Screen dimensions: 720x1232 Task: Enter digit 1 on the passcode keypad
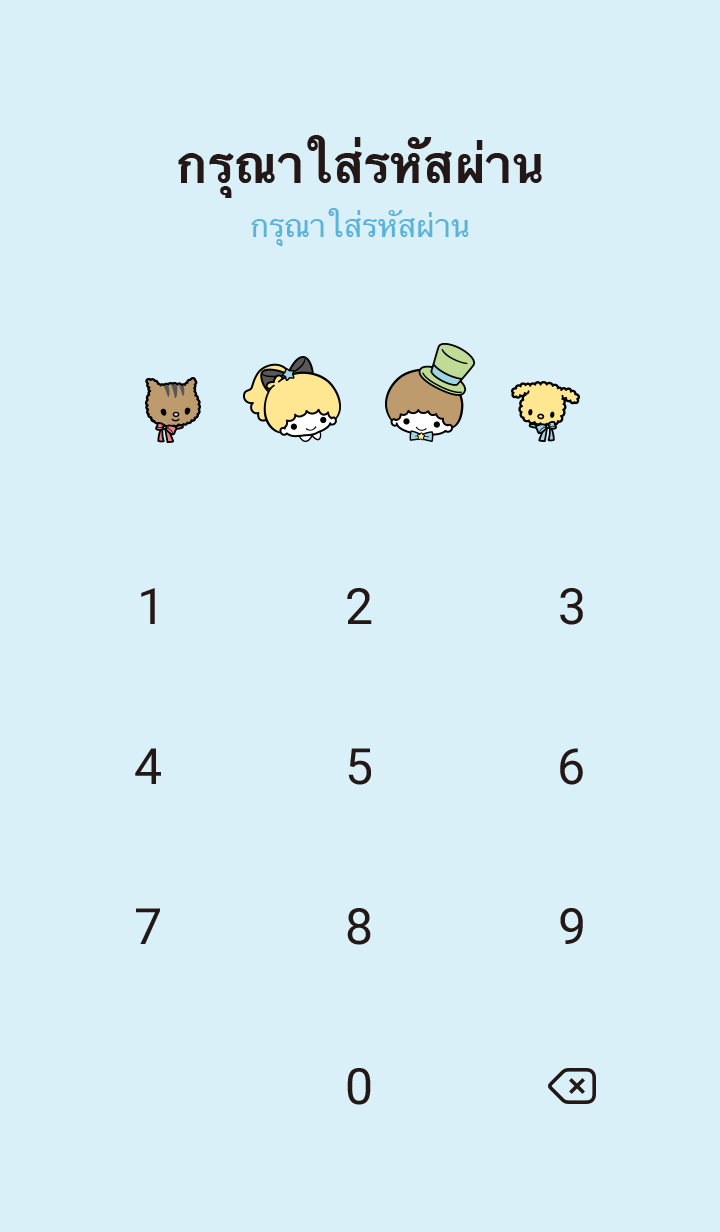pos(149,607)
